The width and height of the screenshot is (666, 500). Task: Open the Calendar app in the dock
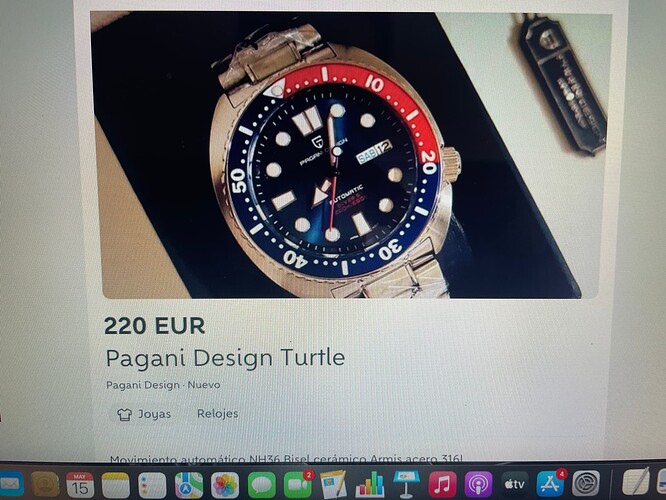click(80, 485)
